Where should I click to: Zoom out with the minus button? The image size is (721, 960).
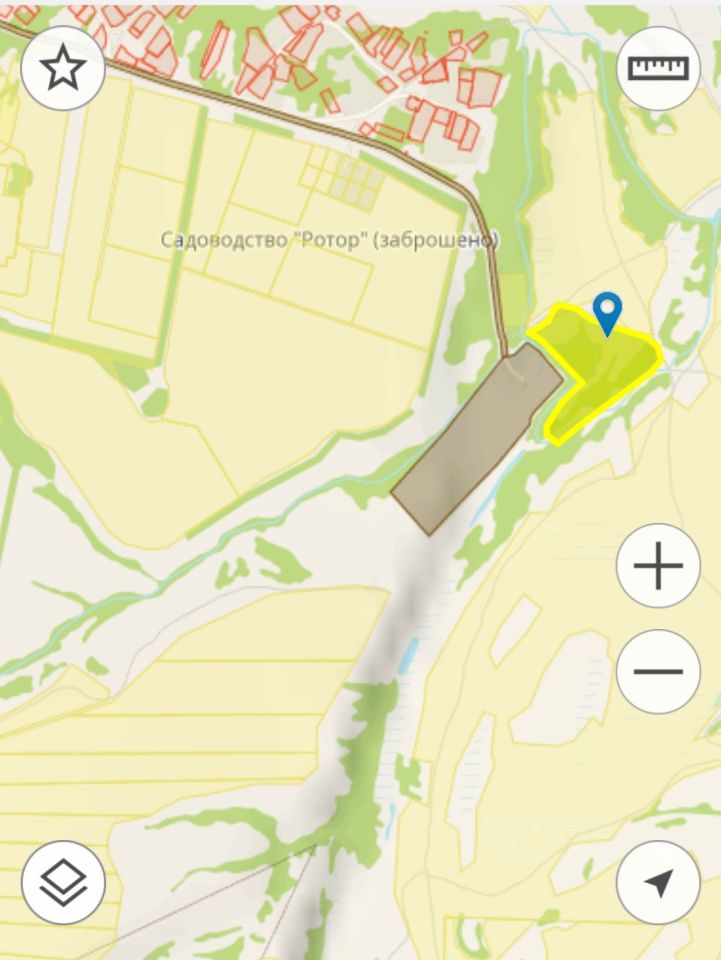click(x=658, y=671)
